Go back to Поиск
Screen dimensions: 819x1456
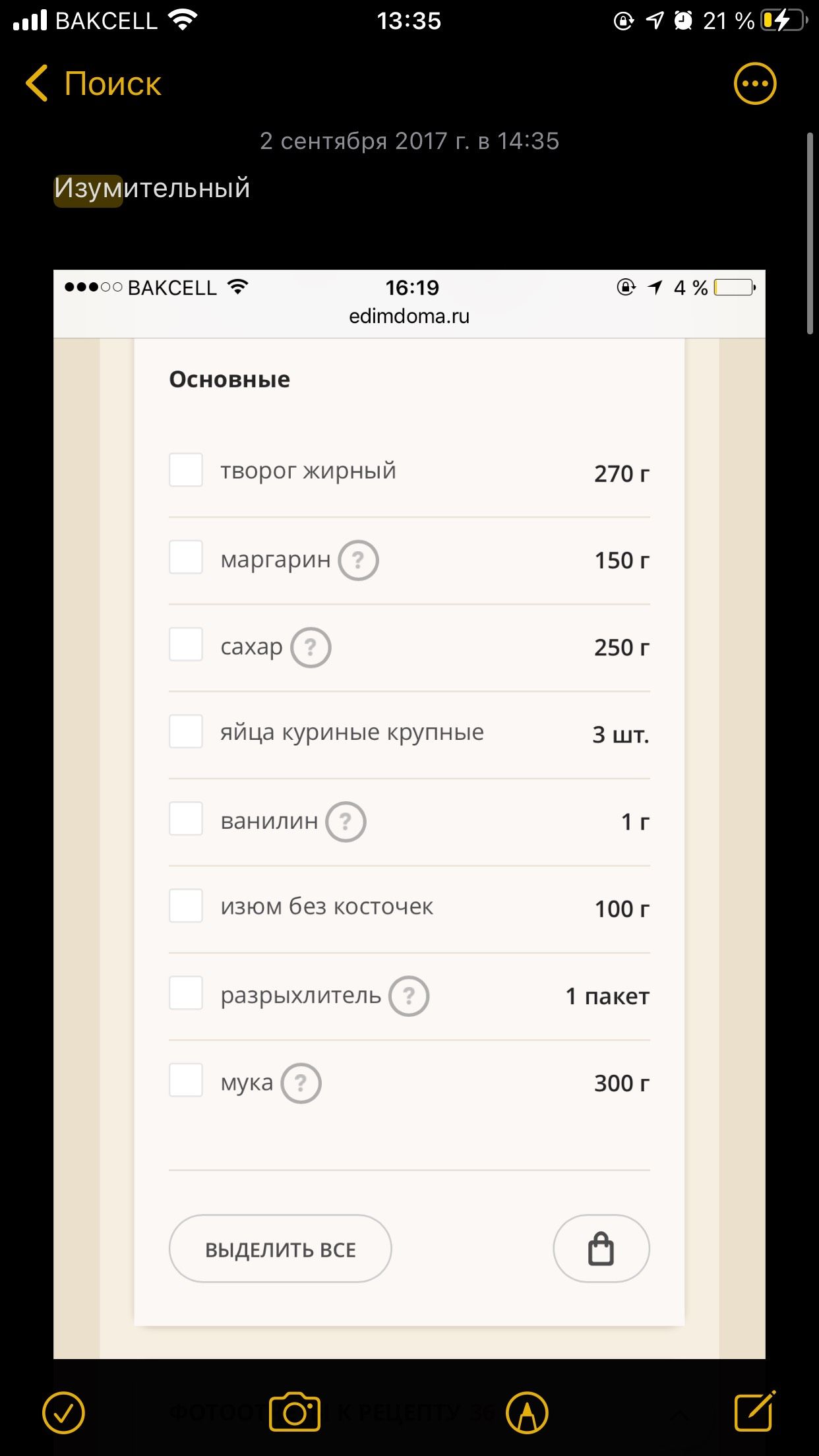coord(93,84)
